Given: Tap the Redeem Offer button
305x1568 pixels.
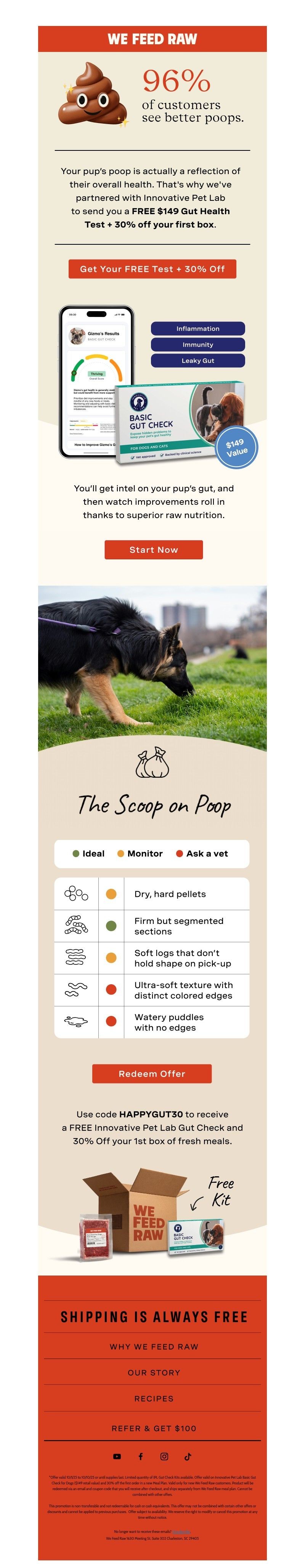Looking at the screenshot, I should (x=152, y=1073).
